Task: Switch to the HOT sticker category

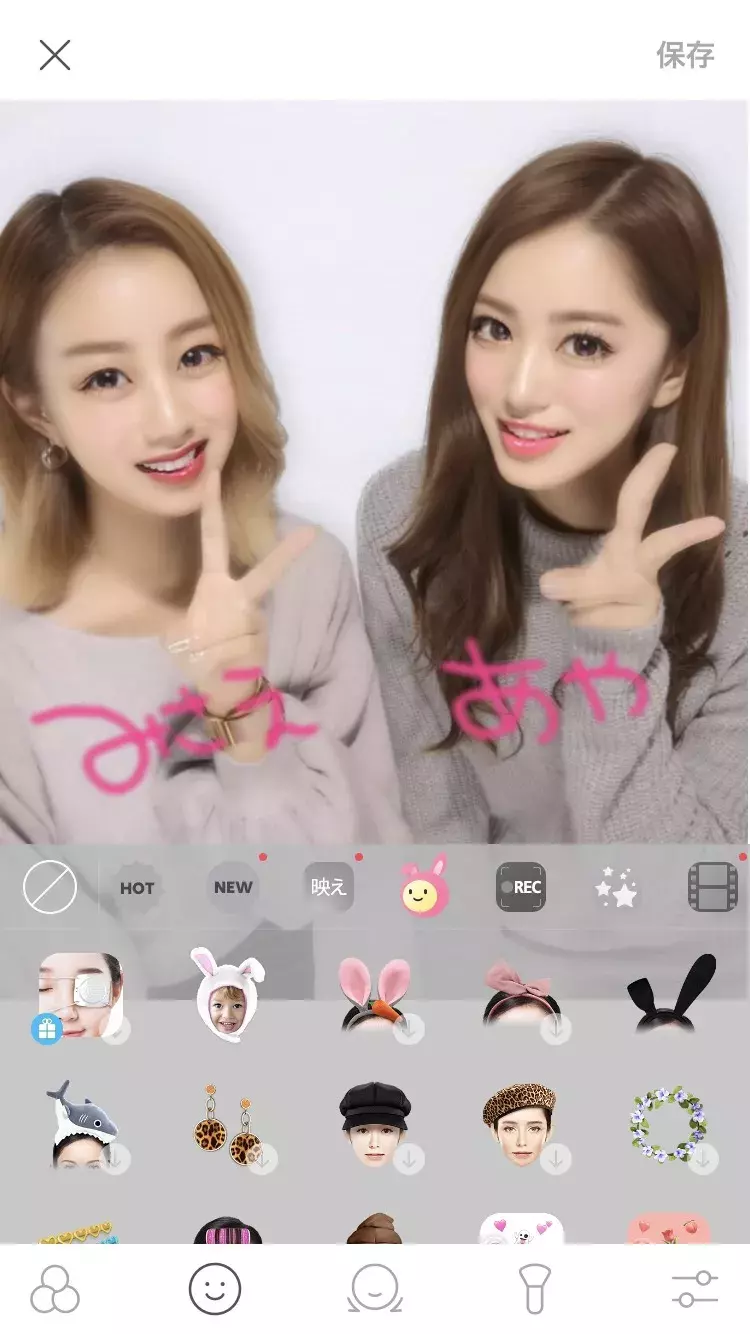Action: click(x=137, y=888)
